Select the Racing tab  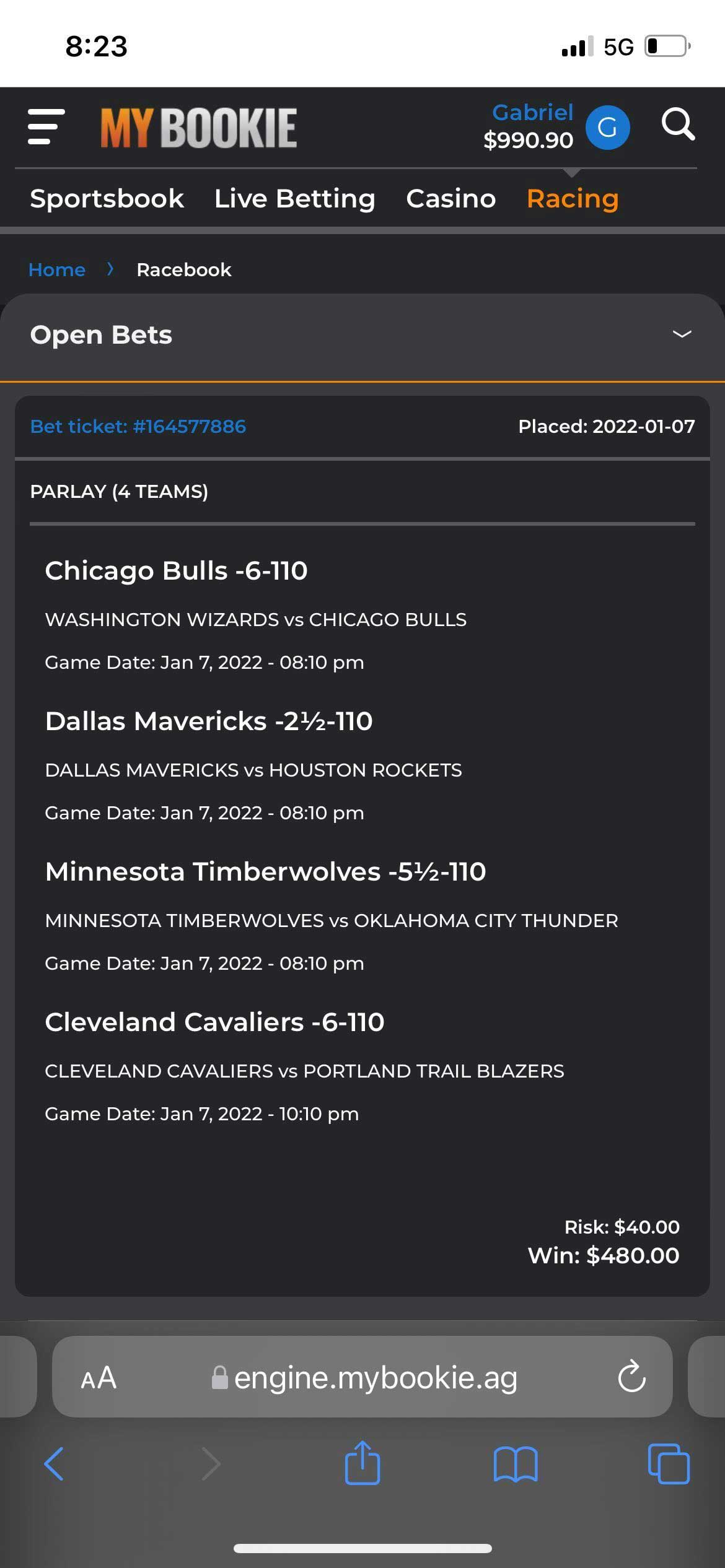572,199
